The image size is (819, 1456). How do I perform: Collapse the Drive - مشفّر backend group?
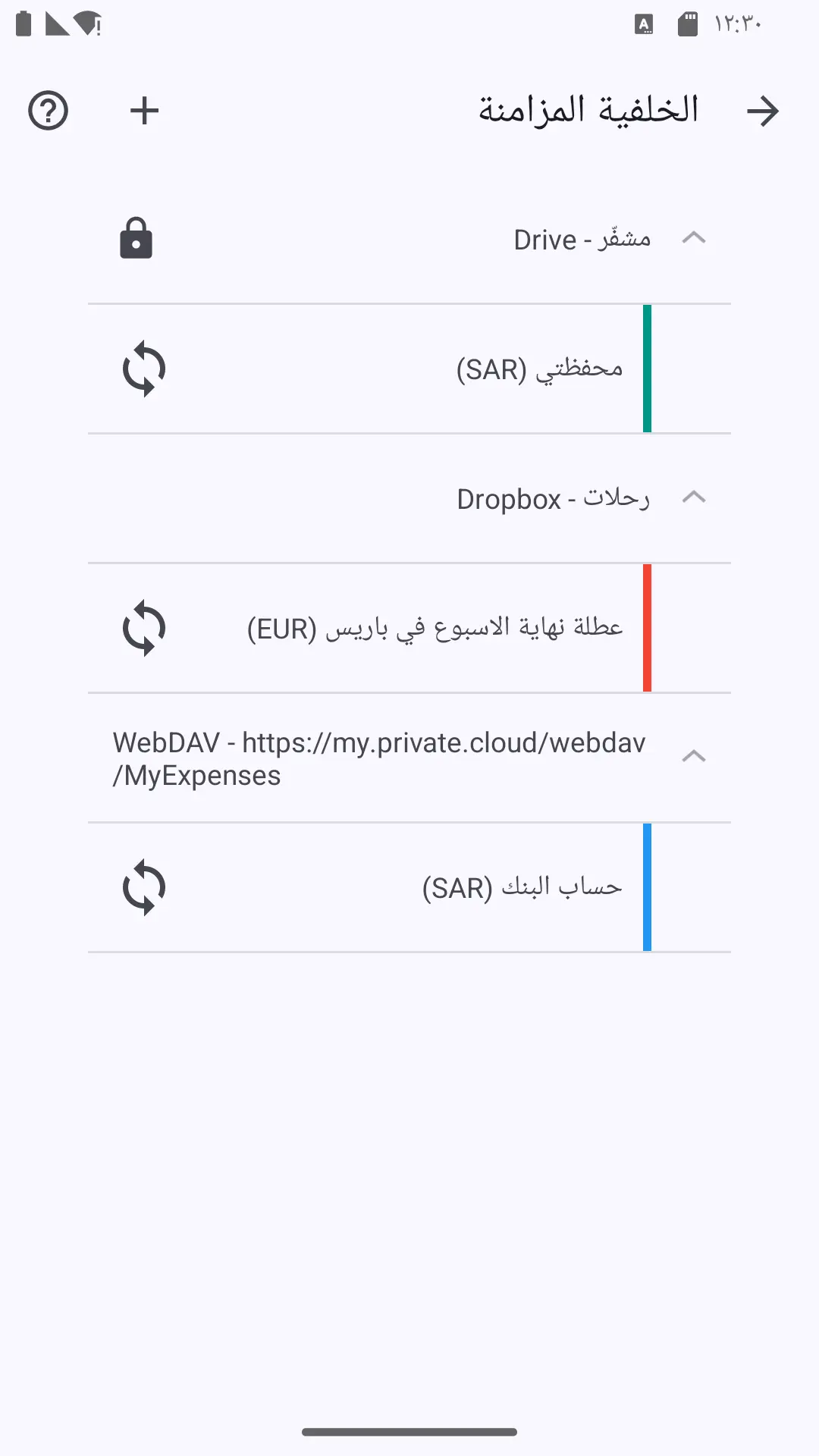tap(694, 238)
